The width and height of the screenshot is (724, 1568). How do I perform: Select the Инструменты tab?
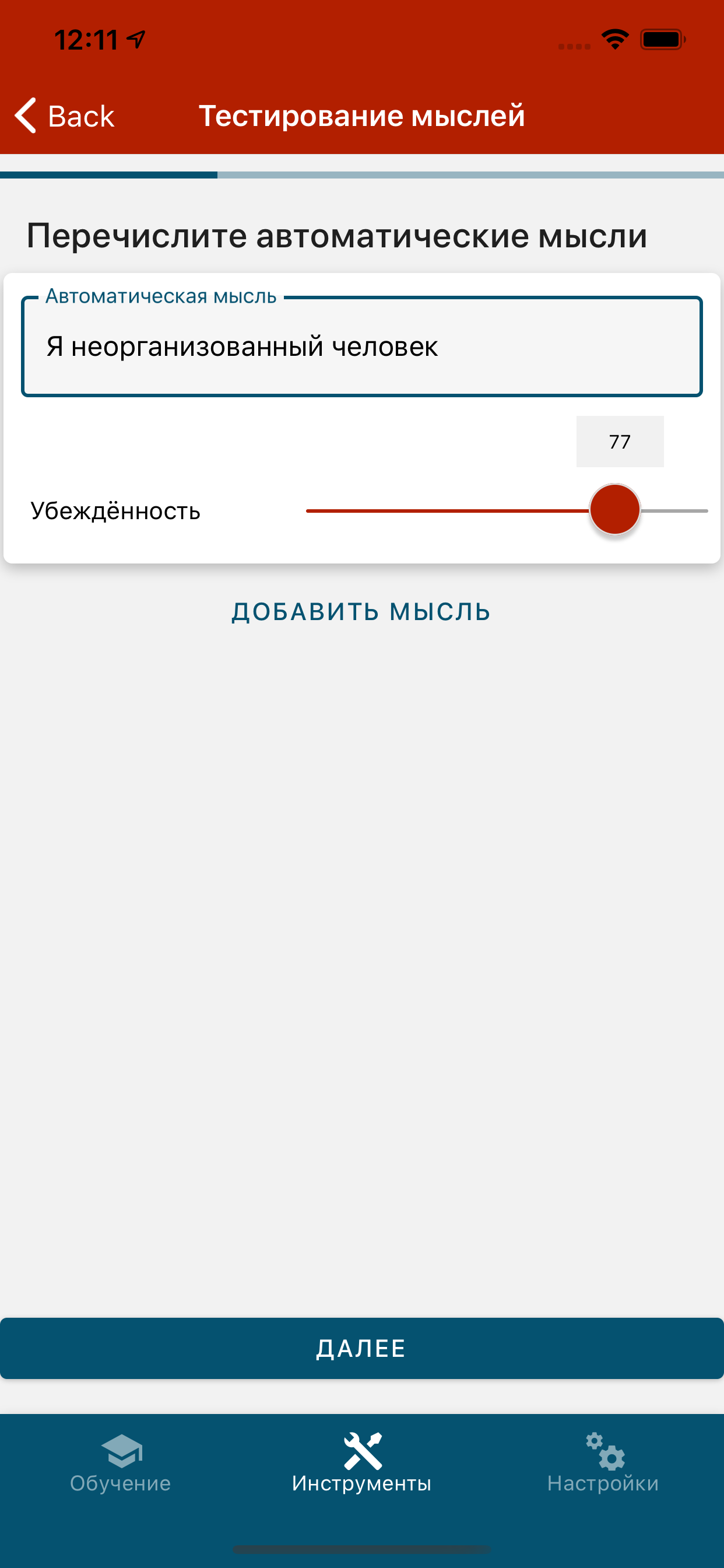361,1464
